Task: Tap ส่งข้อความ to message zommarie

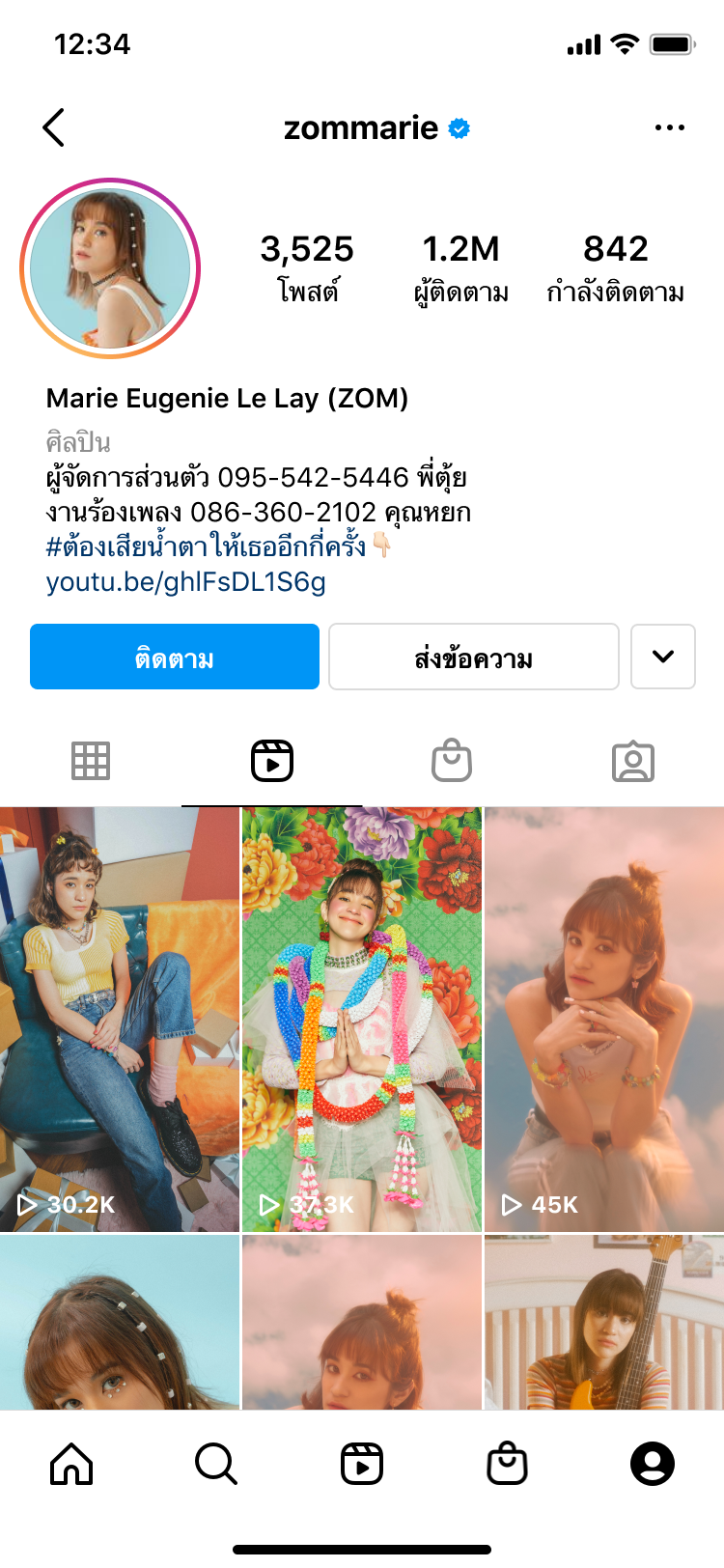Action: pyautogui.click(x=473, y=657)
